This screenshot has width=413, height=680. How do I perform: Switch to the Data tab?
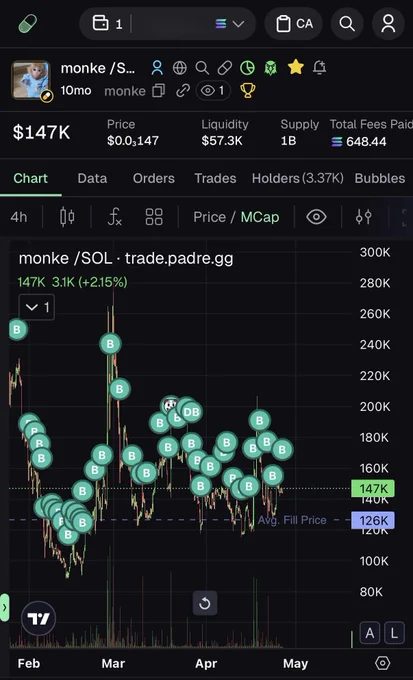point(92,178)
